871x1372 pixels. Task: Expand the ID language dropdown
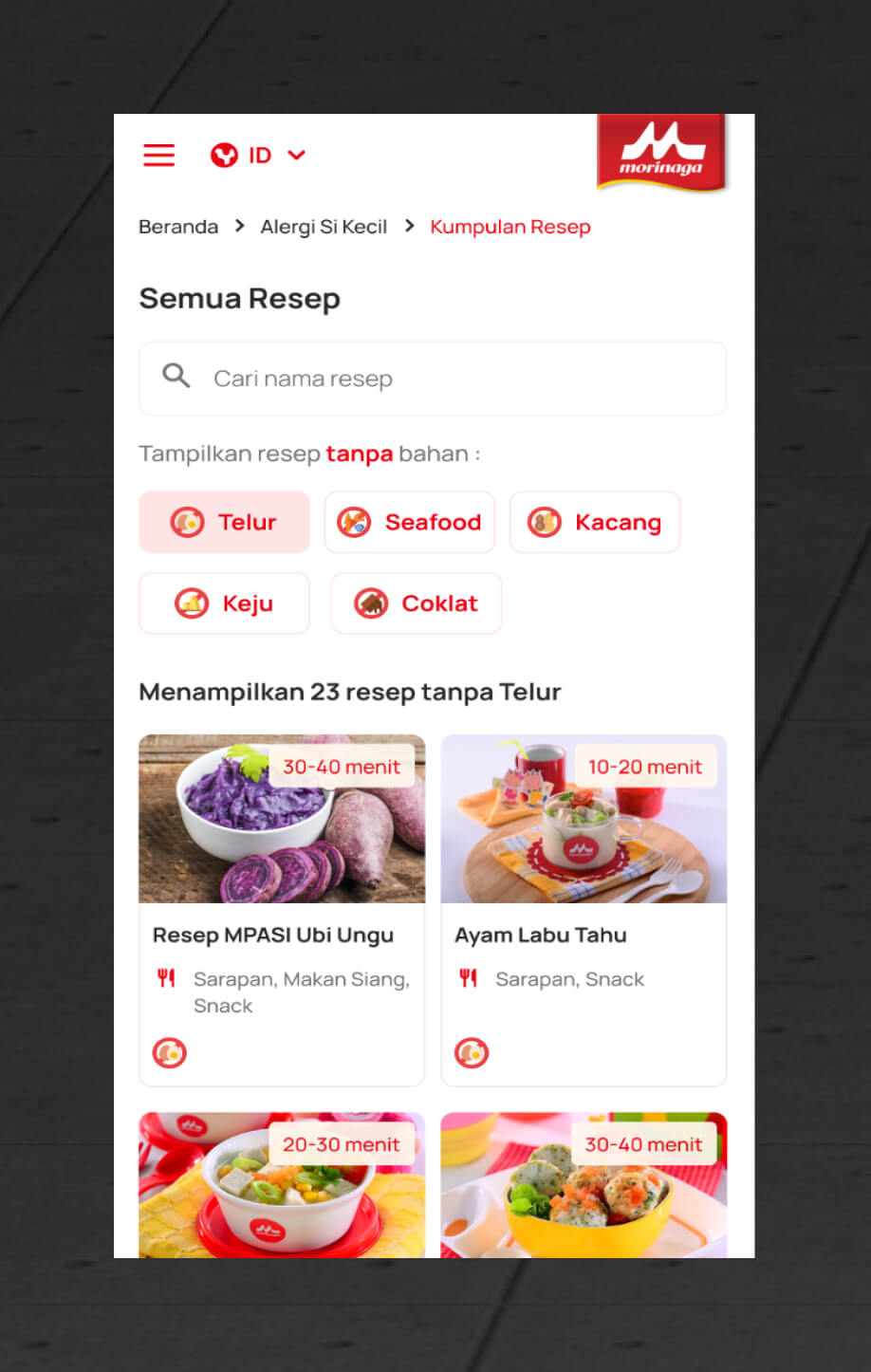click(258, 155)
